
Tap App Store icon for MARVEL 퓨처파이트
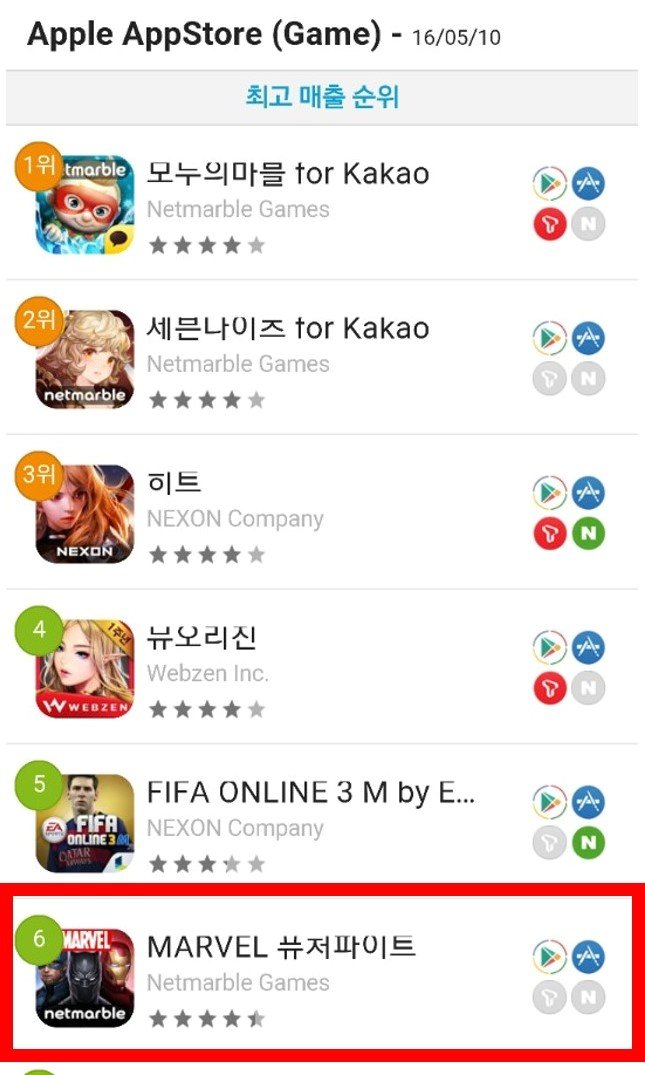(x=588, y=957)
